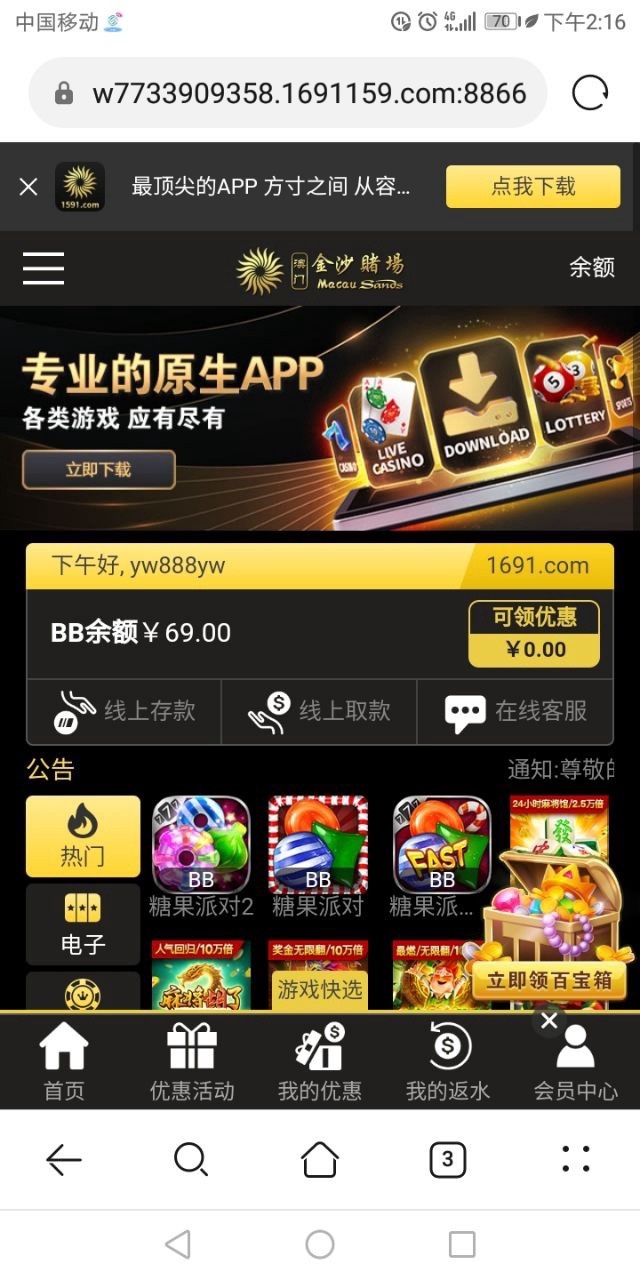Tap 余额 in the header

tap(591, 267)
